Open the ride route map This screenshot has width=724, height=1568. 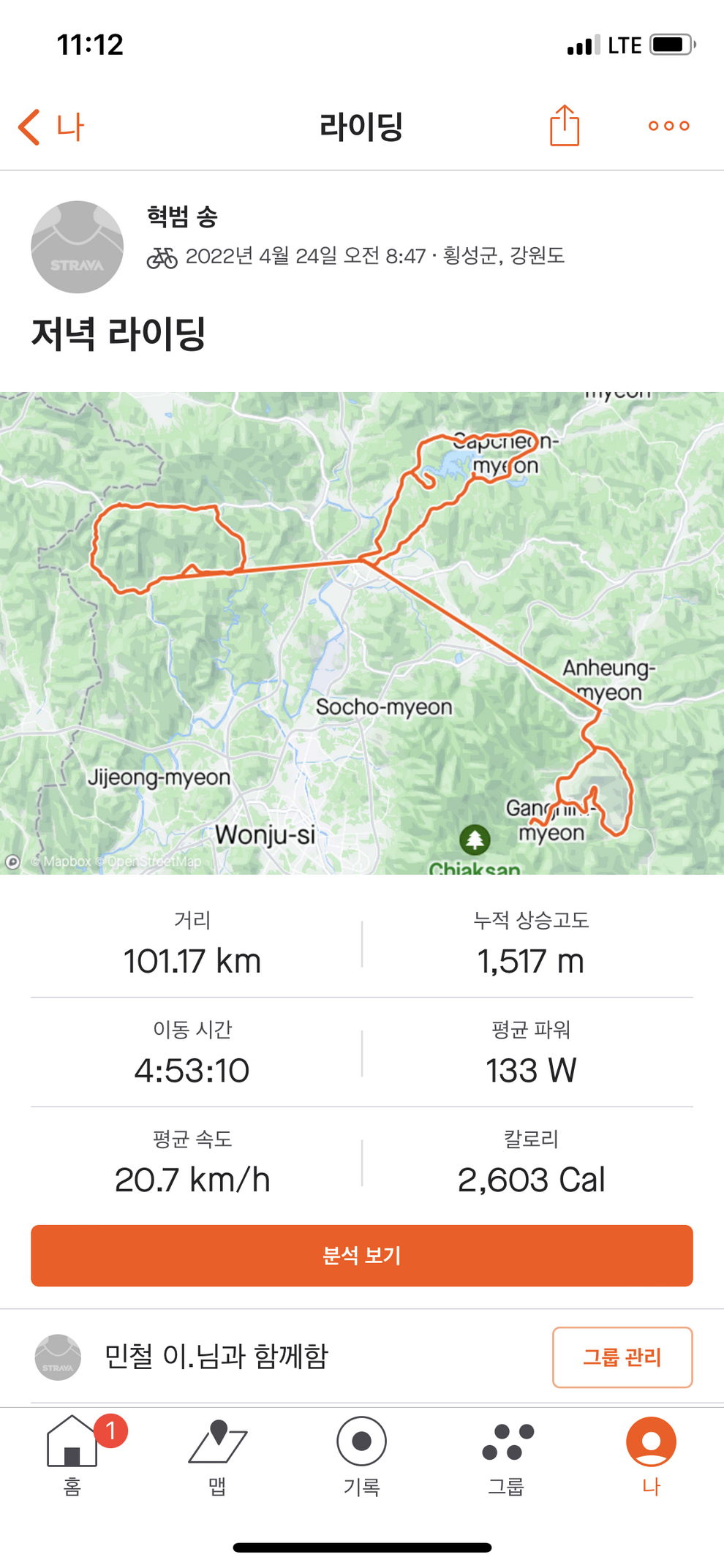click(x=362, y=633)
